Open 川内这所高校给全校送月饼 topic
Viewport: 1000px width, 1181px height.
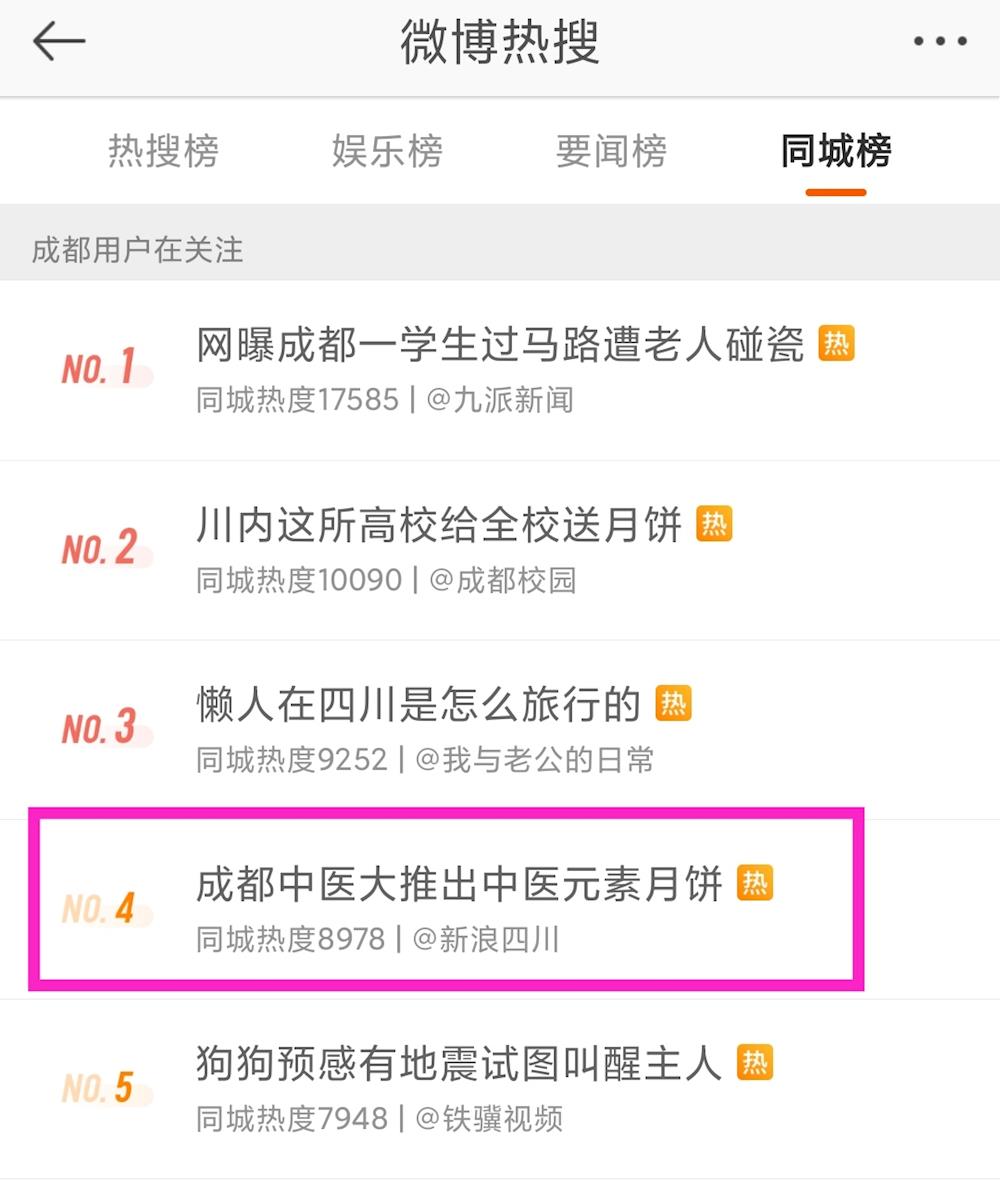(x=440, y=526)
